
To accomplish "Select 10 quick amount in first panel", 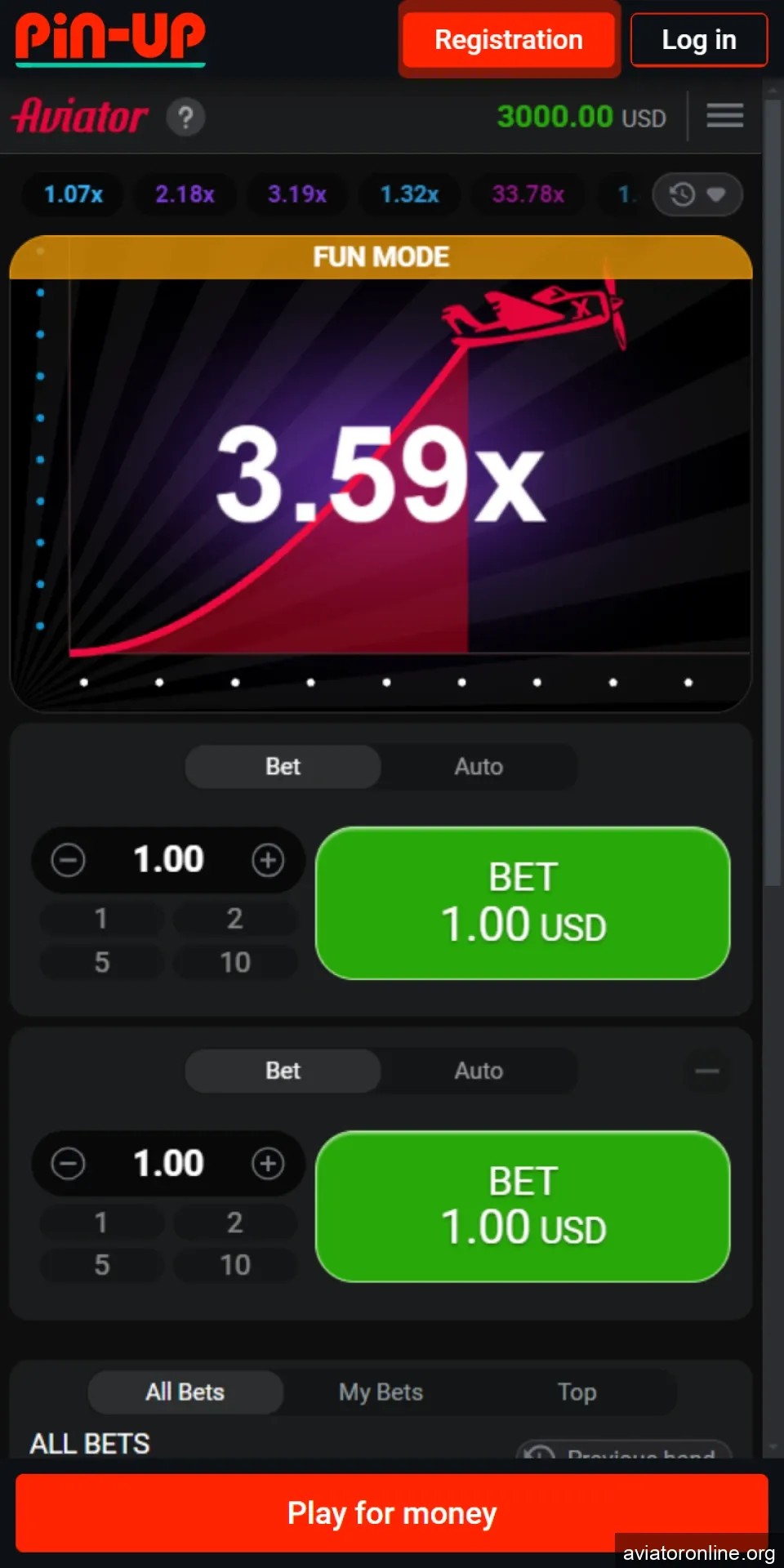I will coord(235,962).
